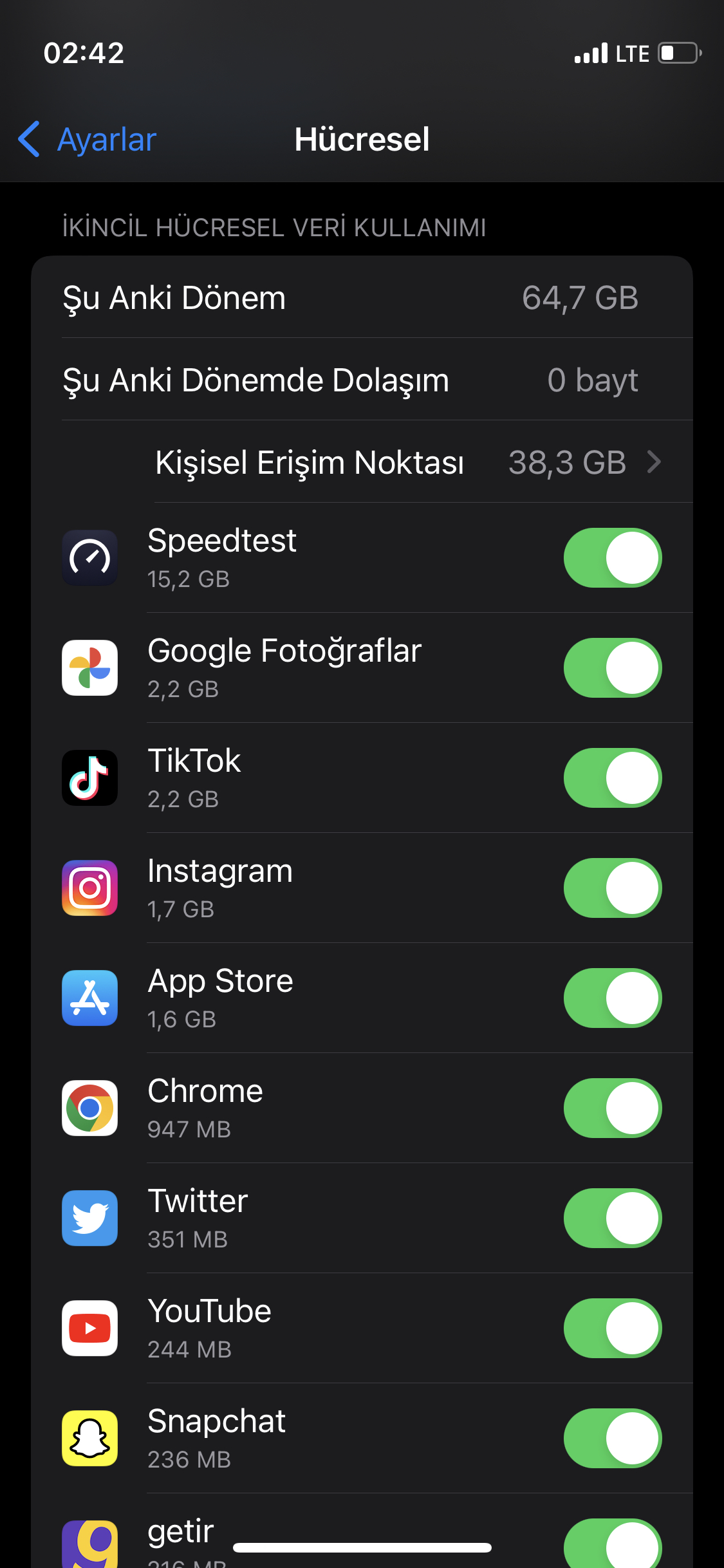724x1568 pixels.
Task: Turn off cellular data for Speedtest
Action: point(613,558)
